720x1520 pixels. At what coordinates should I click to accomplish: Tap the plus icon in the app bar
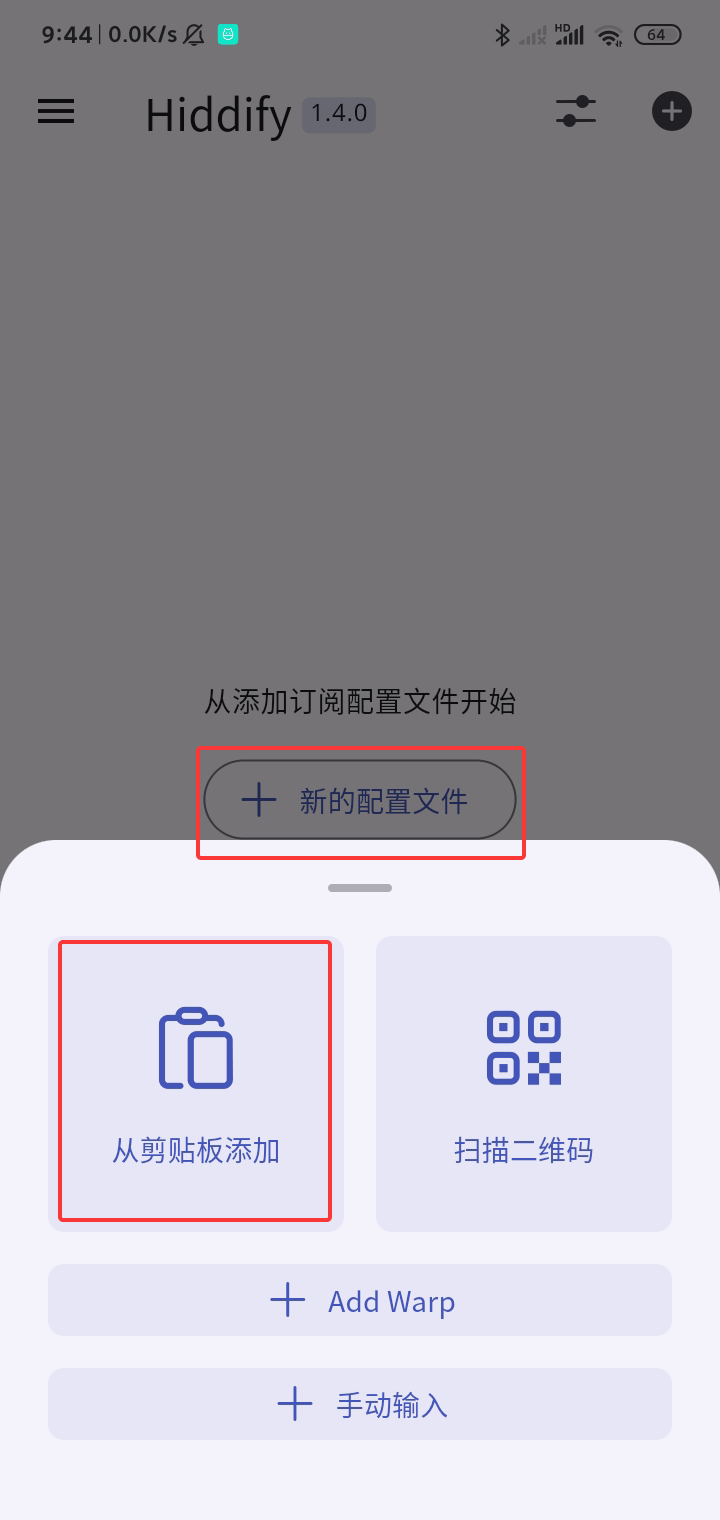point(672,112)
